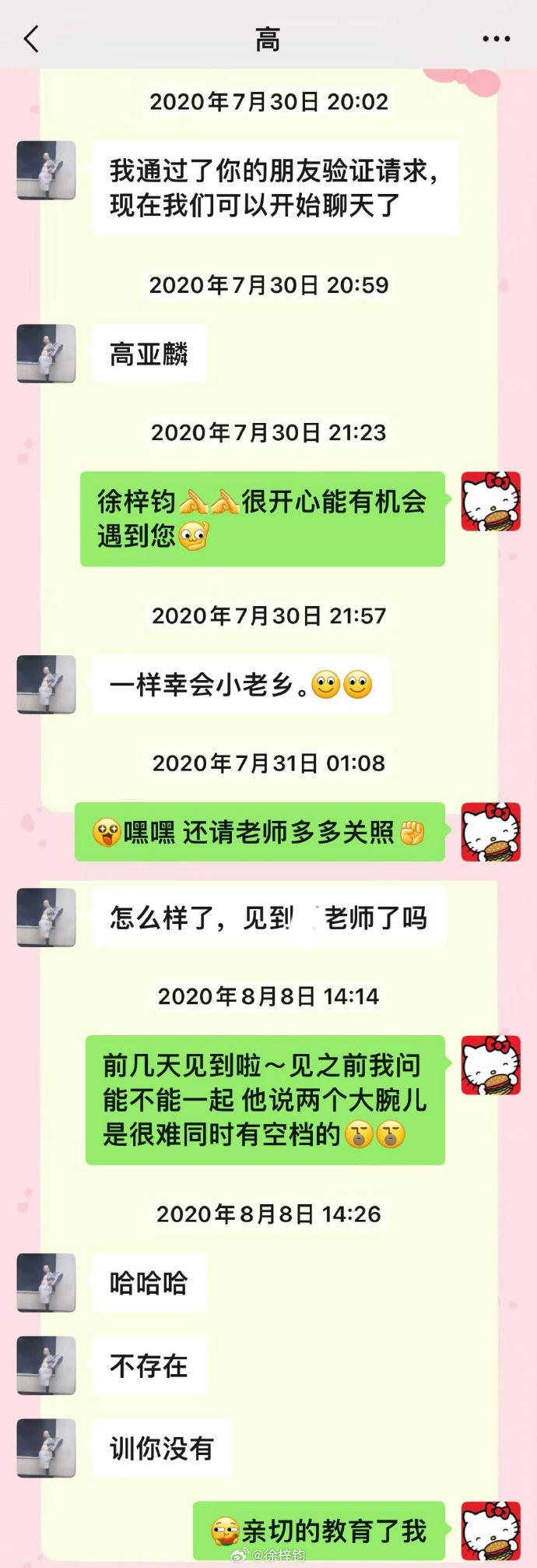View profile from avatar next to 一样幸会小老乡

coord(46,685)
